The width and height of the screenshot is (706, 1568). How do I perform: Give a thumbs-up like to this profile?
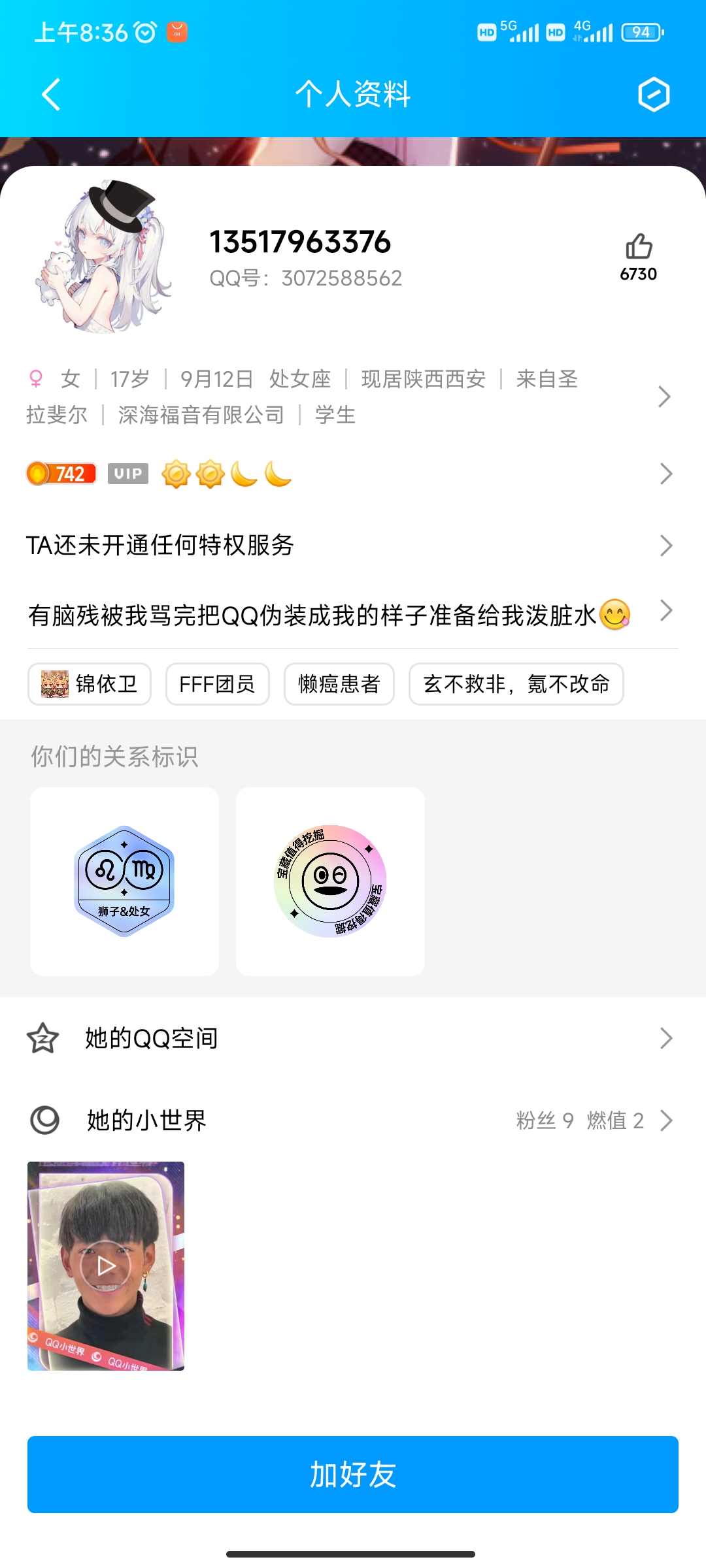coord(639,257)
